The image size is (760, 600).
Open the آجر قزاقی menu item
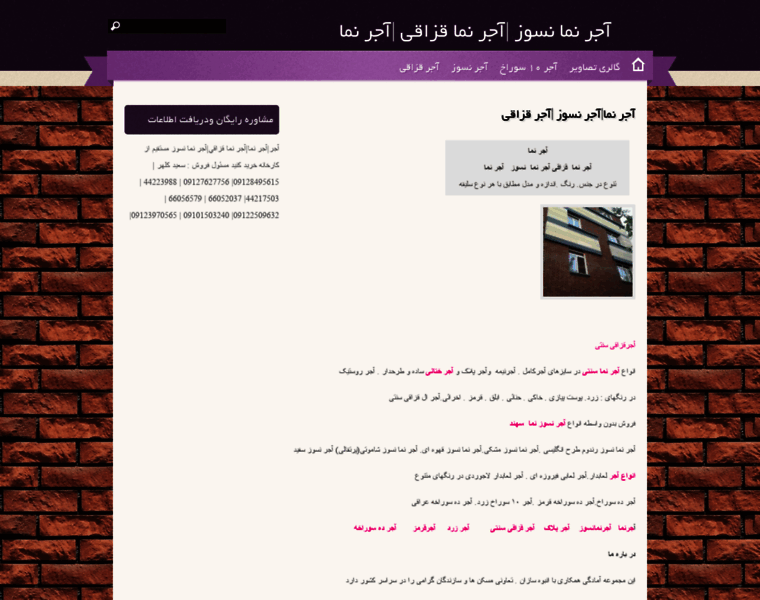point(419,67)
